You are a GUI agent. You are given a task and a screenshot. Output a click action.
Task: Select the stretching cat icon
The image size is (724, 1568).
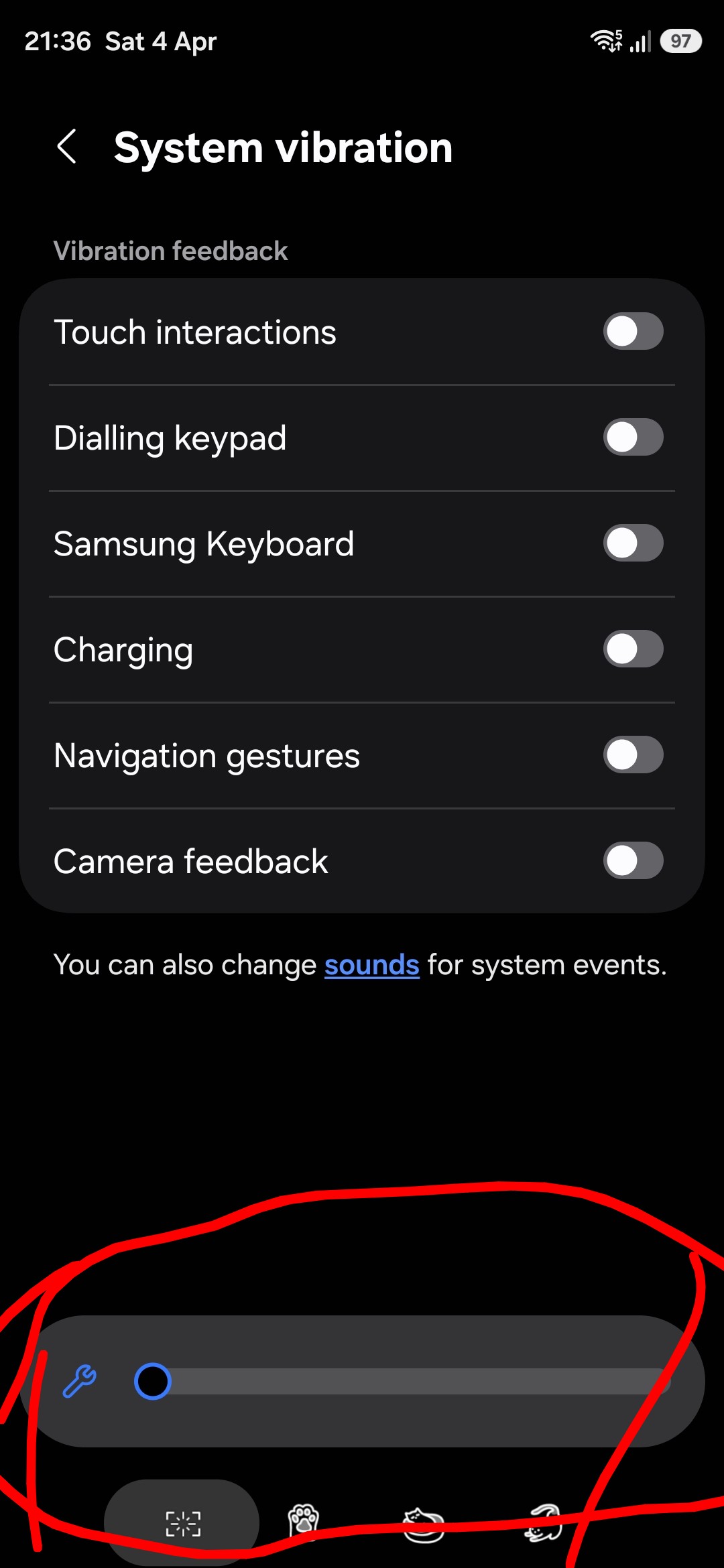[x=544, y=1522]
